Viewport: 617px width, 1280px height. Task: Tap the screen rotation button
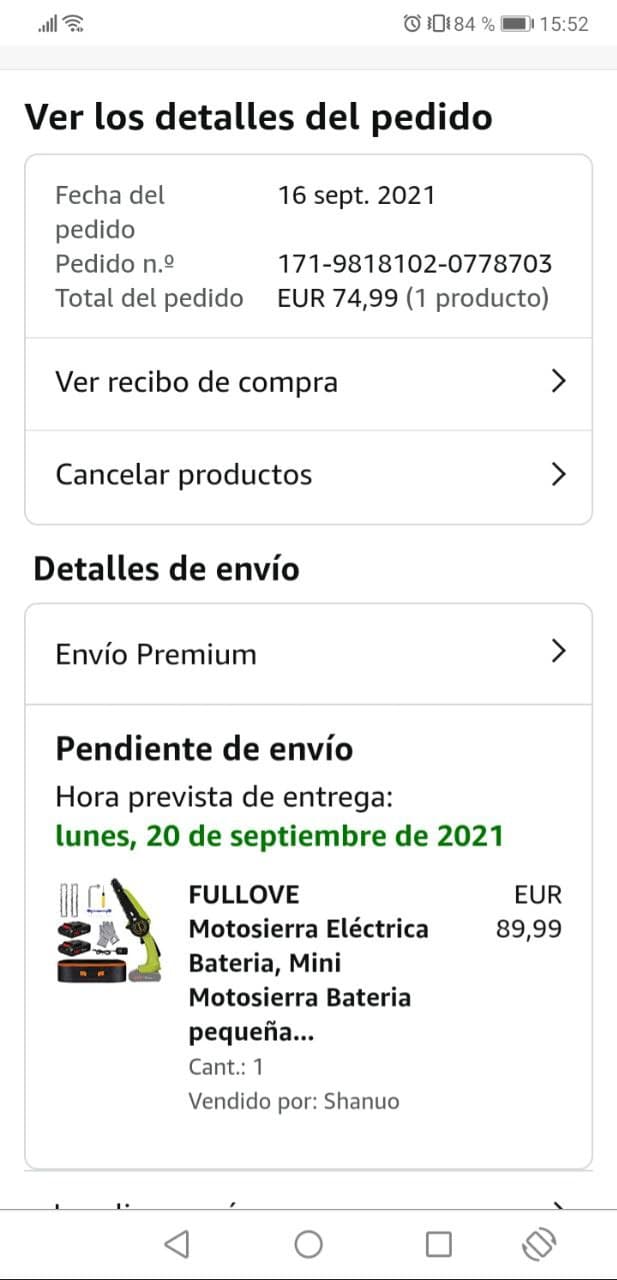(539, 1243)
